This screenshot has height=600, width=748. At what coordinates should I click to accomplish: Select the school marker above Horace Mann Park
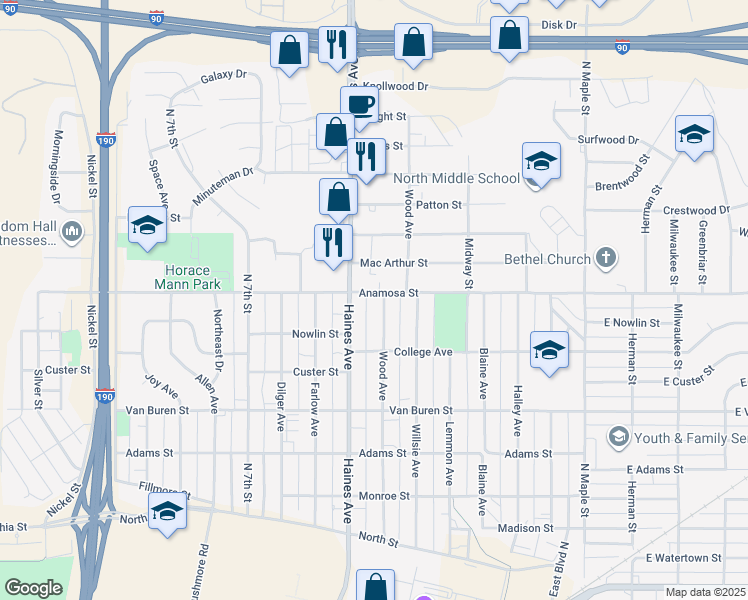pos(147,228)
